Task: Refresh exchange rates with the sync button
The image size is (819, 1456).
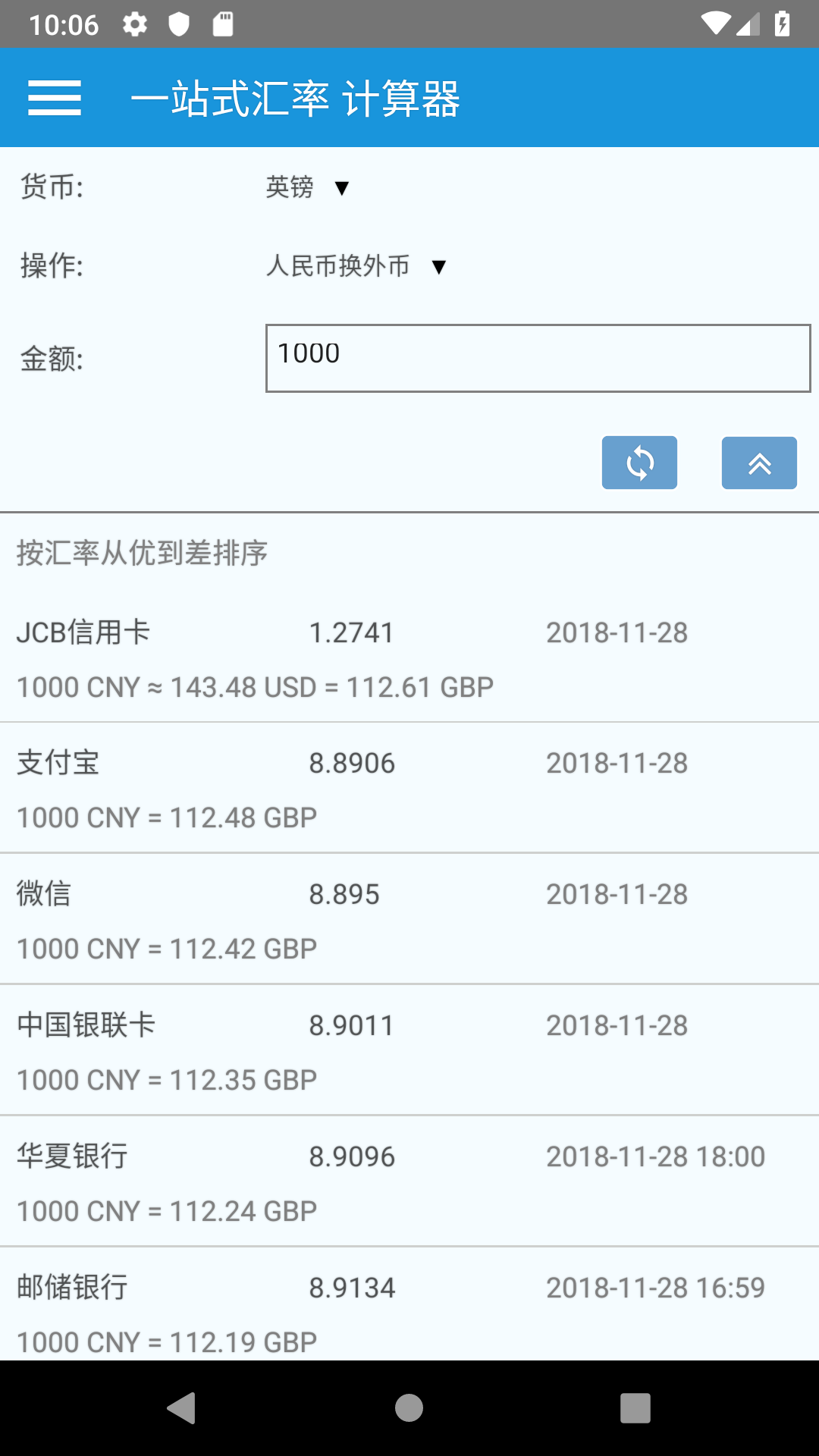Action: click(x=639, y=463)
